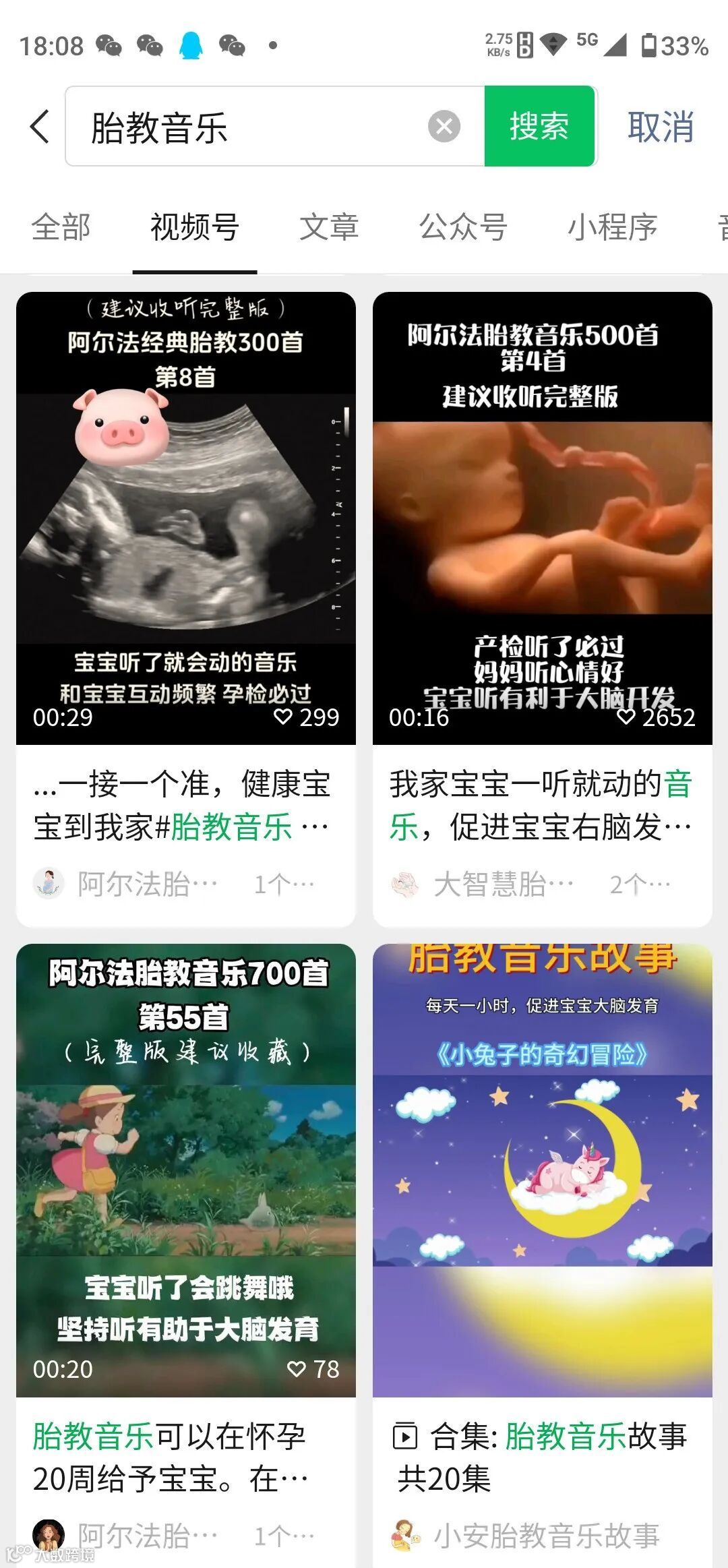Go back using the arrow icon
Image resolution: width=728 pixels, height=1568 pixels.
tap(40, 126)
